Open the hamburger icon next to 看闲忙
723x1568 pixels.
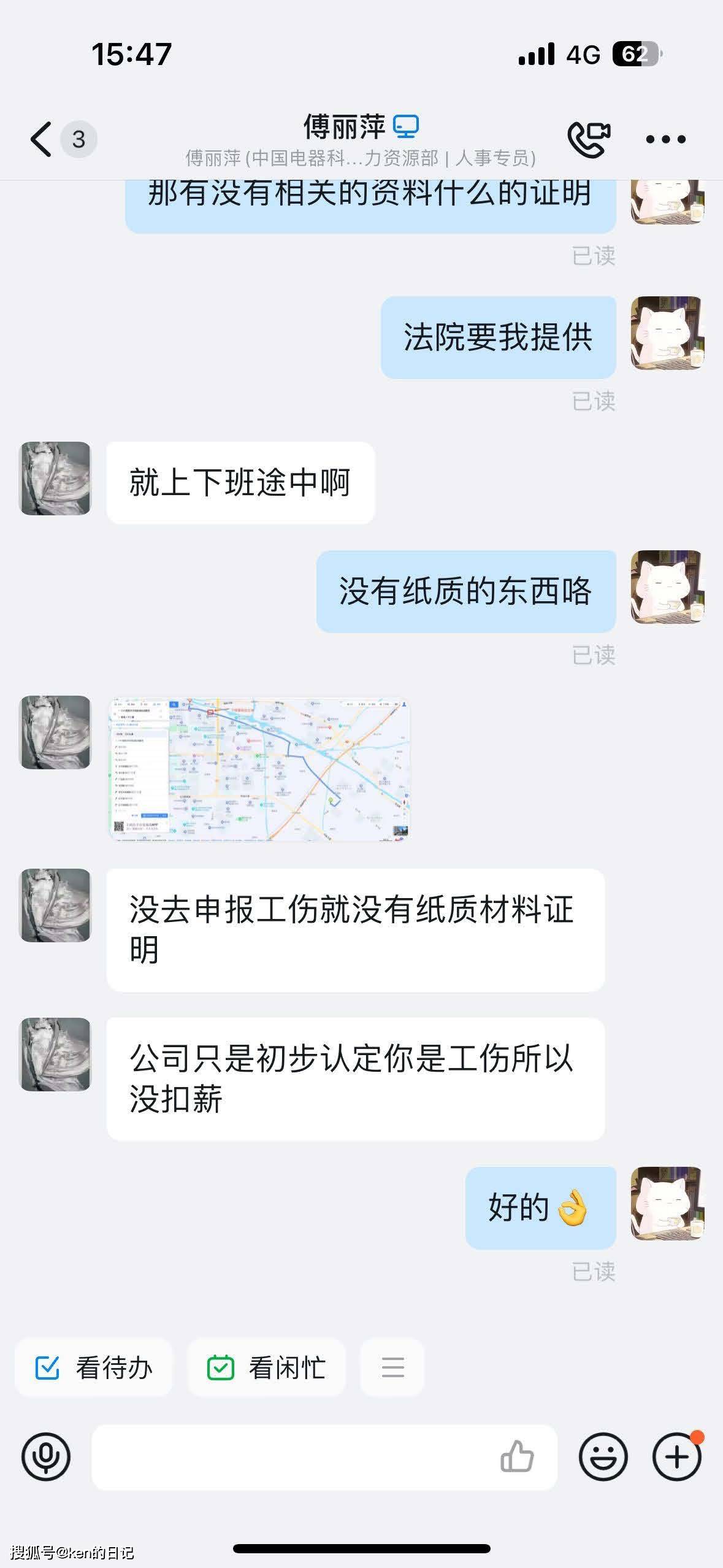coord(392,1368)
